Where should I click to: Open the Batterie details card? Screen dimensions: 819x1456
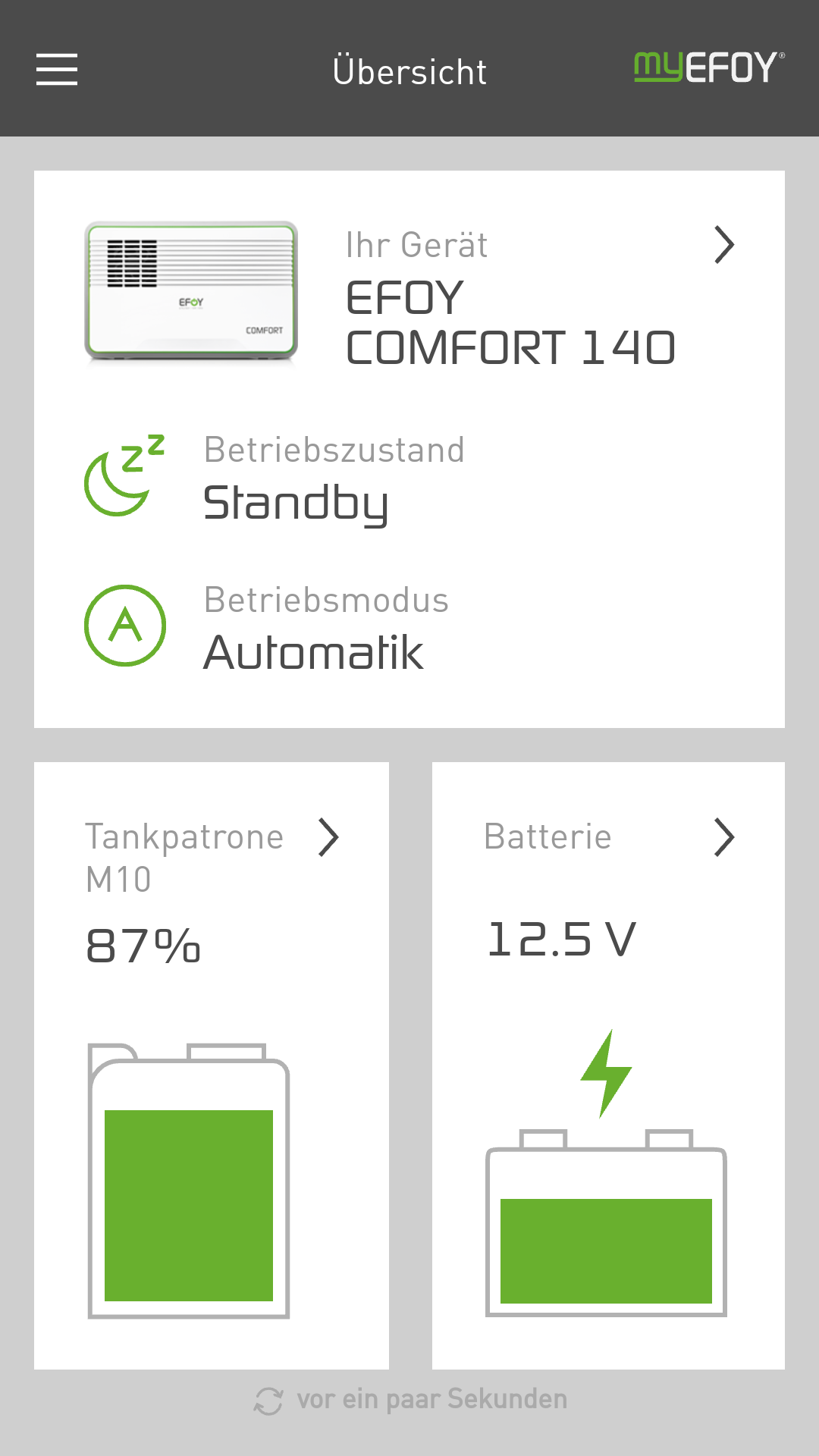(608, 1065)
